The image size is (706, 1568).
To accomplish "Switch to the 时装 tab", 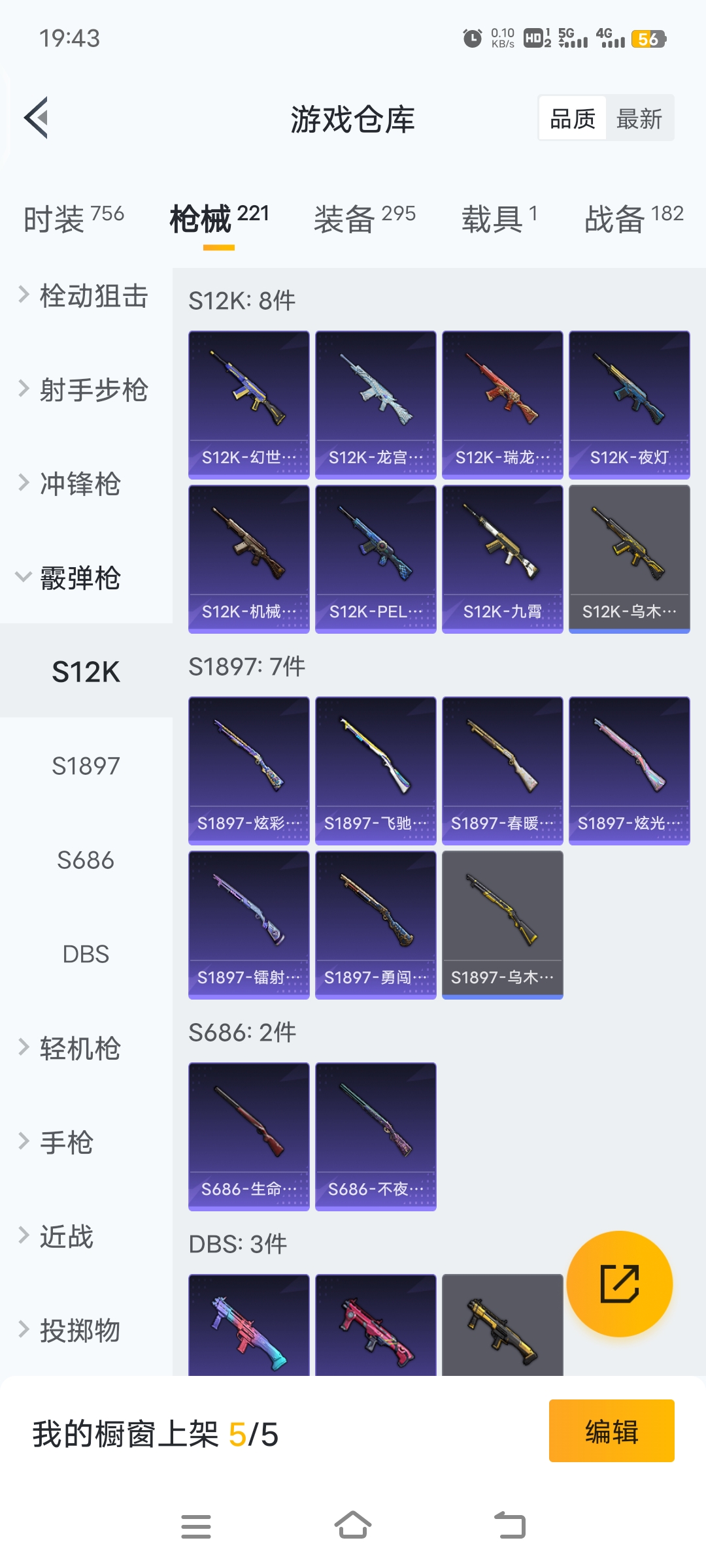I will [x=73, y=218].
